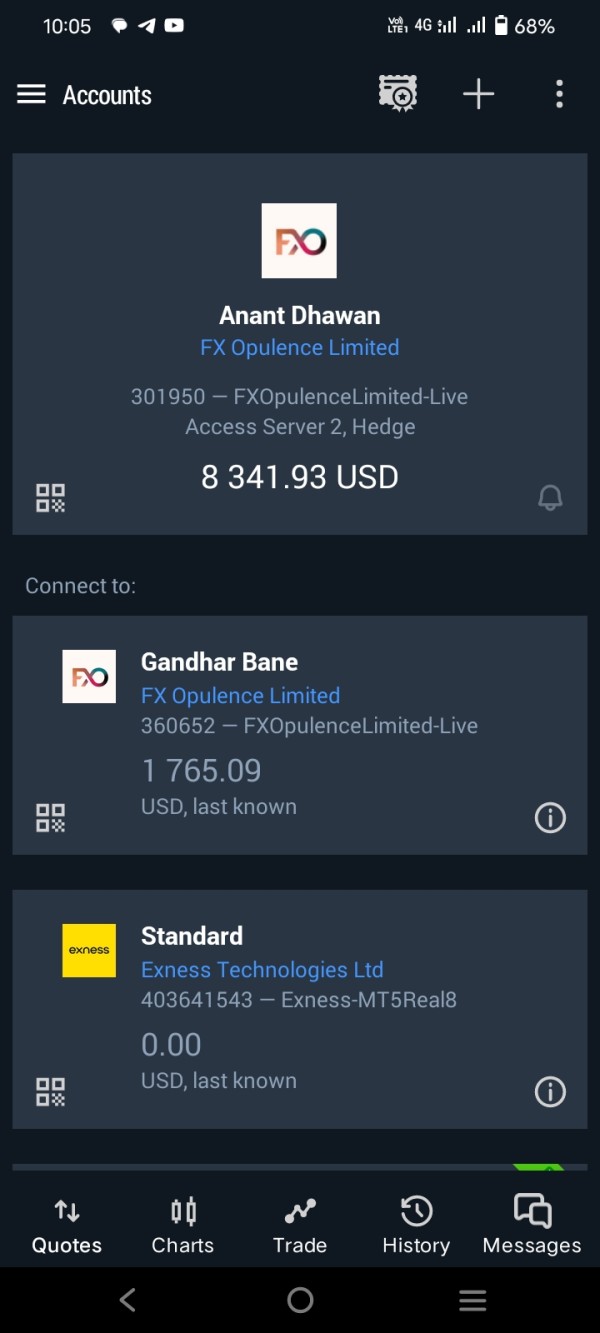Screen dimensions: 600x1333
Task: Open the hamburger drawer menu
Action: [31, 95]
